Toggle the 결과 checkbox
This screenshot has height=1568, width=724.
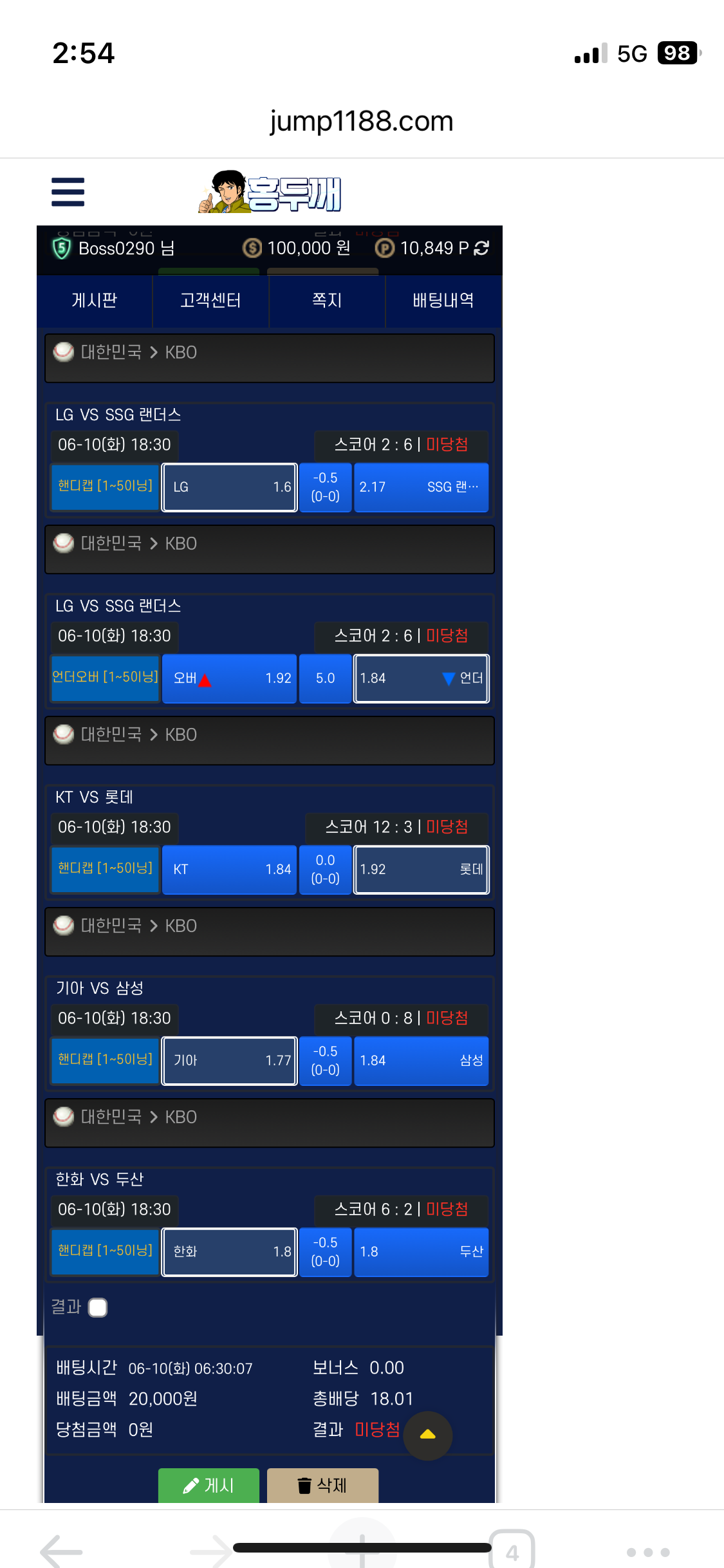click(x=98, y=1307)
